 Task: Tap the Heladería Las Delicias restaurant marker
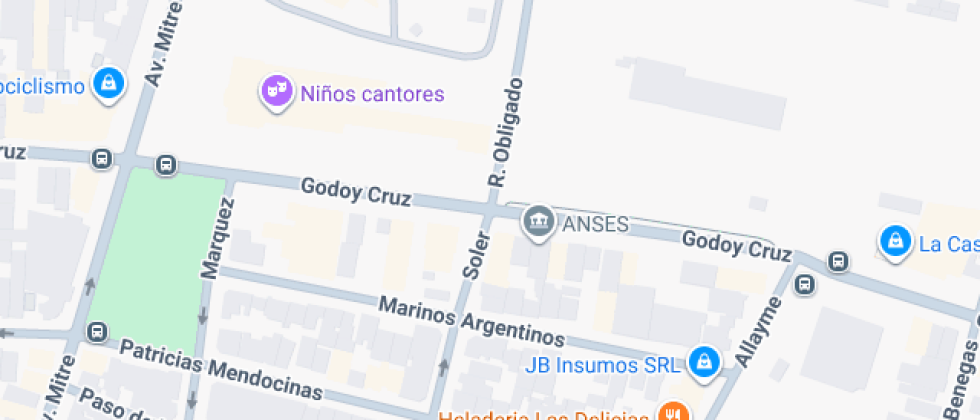click(x=675, y=411)
